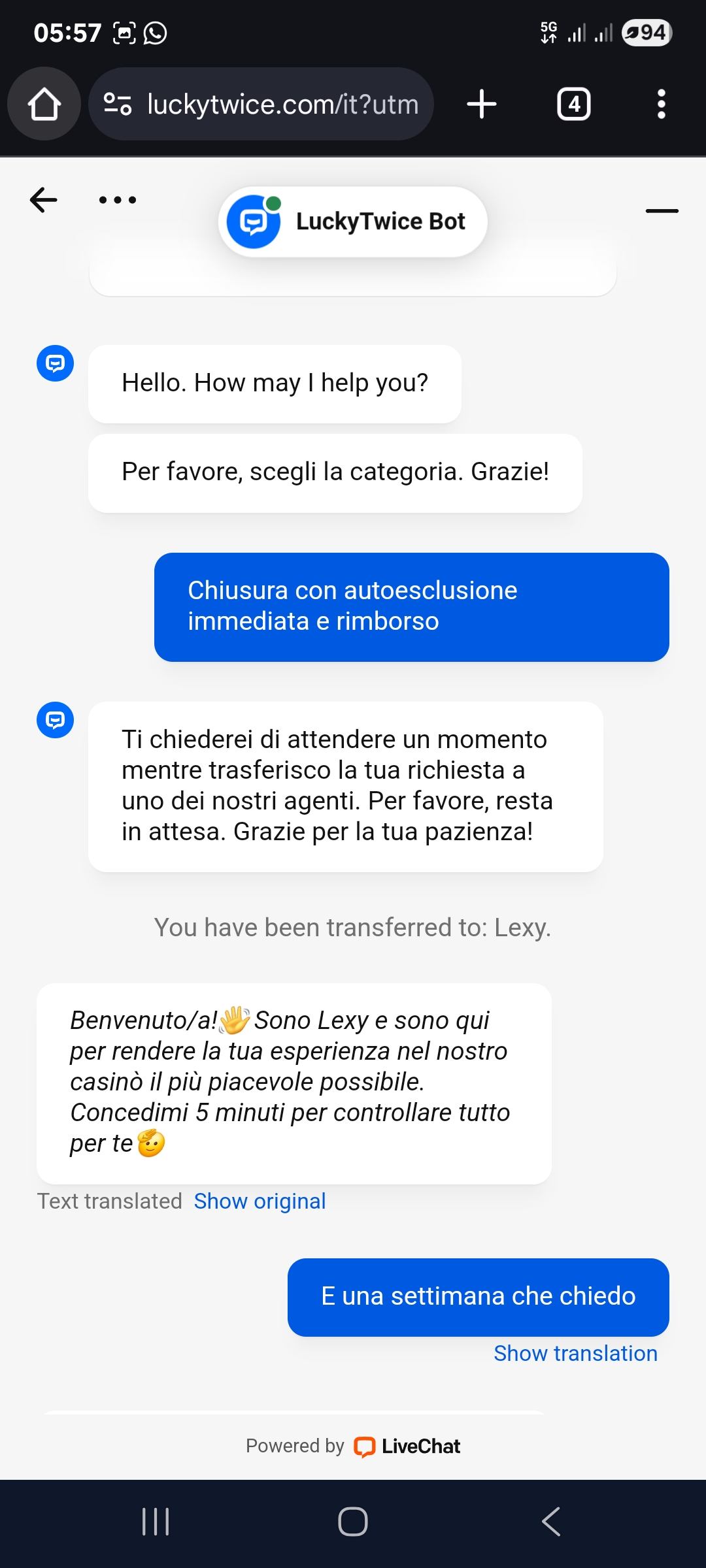Screen dimensions: 706x1568
Task: Go back using the chat back arrow
Action: coord(44,200)
